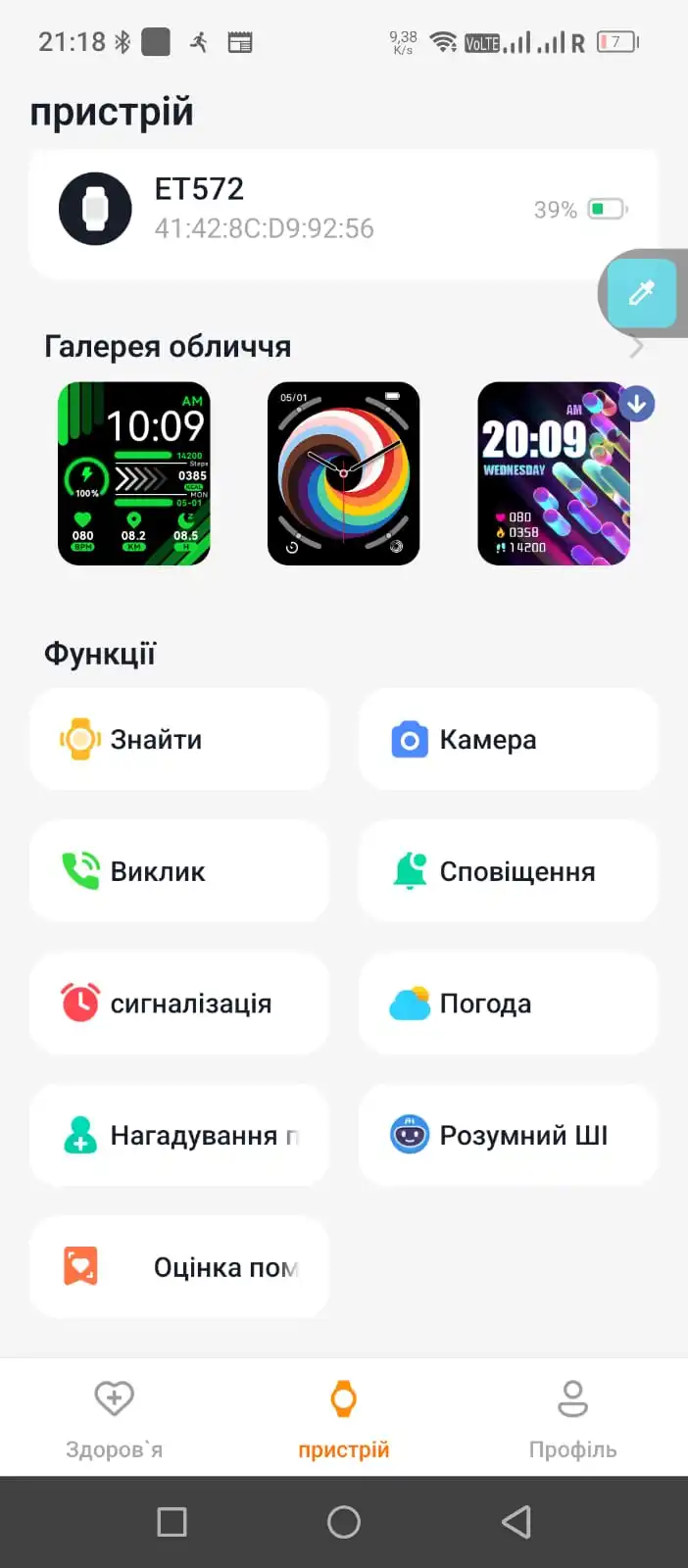
Task: Switch to the Здоров'я tab
Action: (115, 1418)
